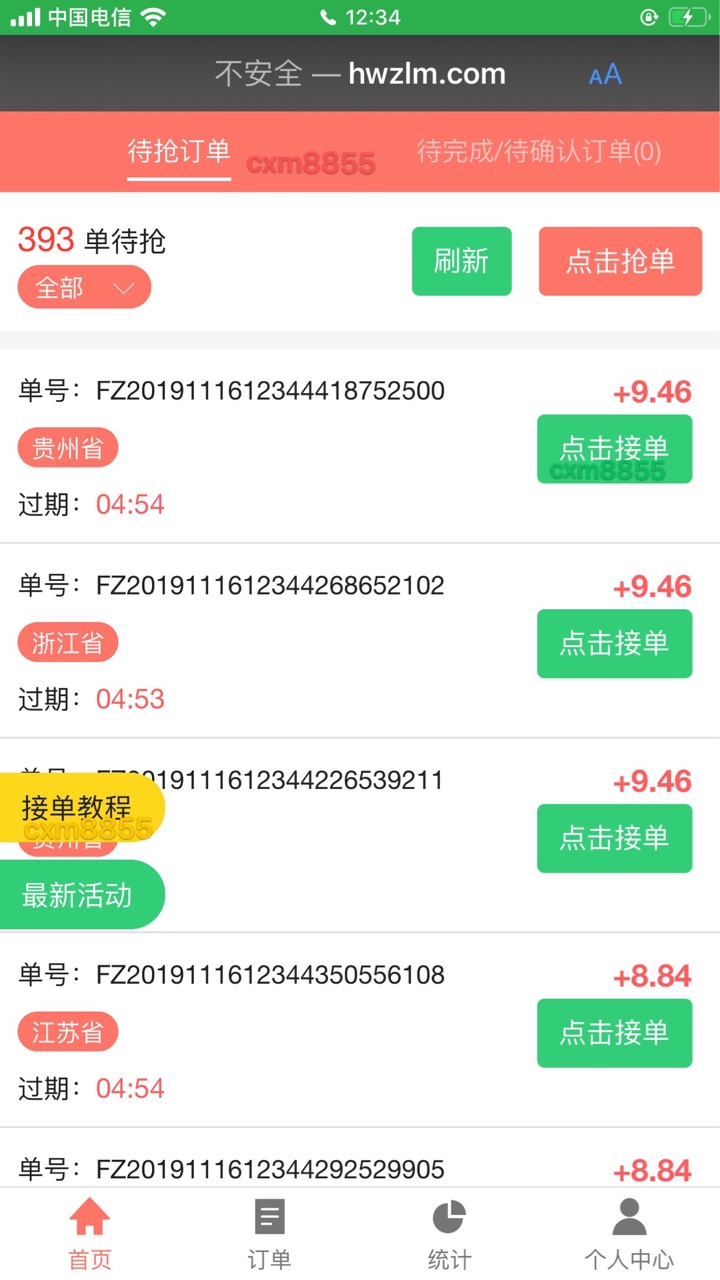Switch to the 统计 tab
Screen dimensions: 720x1280
(449, 1235)
